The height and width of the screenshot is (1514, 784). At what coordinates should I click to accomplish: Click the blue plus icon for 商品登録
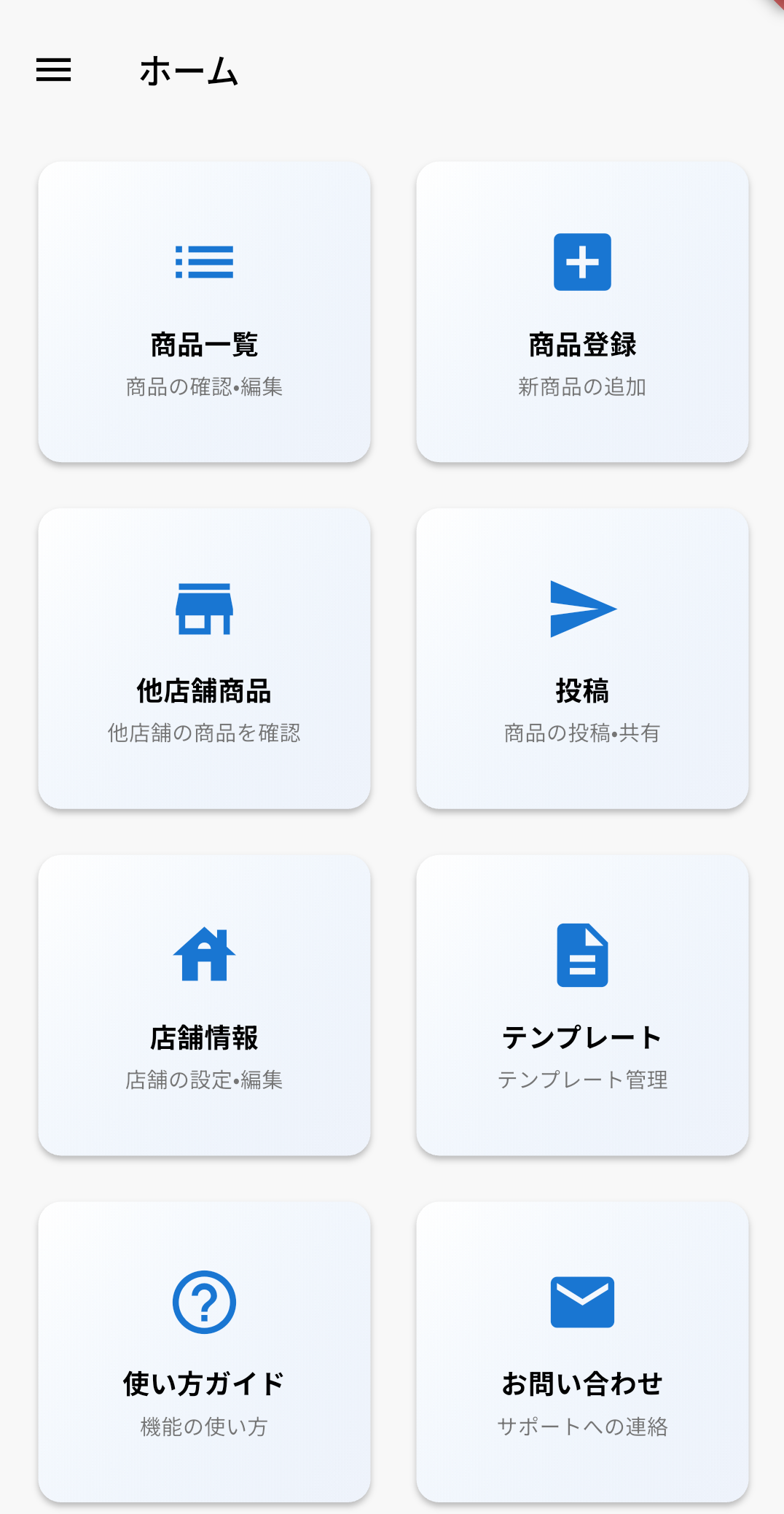tap(581, 262)
